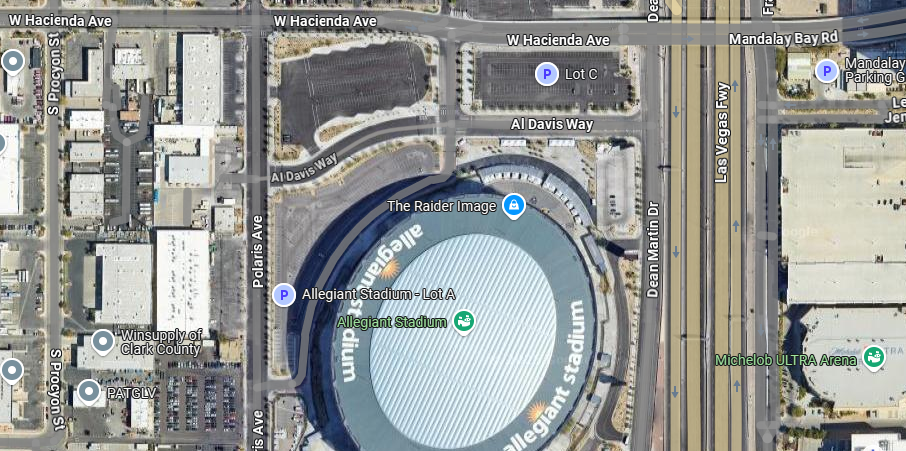Open Allegiant Stadium - Lot A parking marker
The height and width of the screenshot is (451, 906).
click(284, 294)
